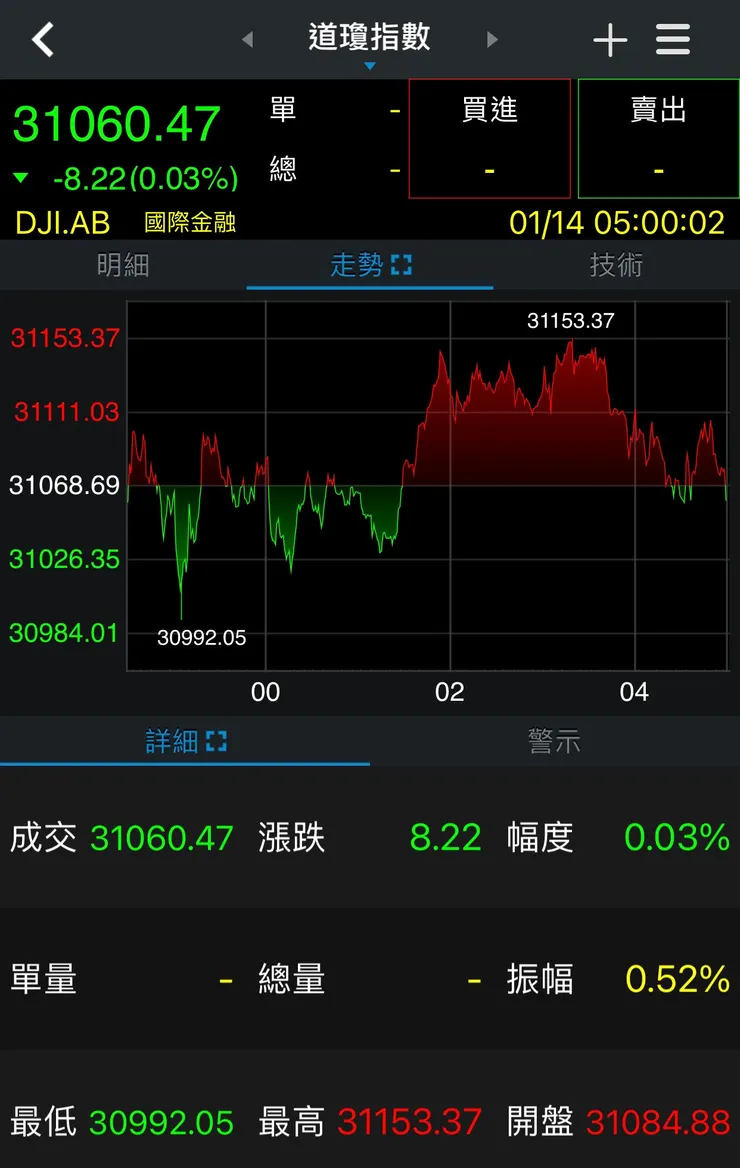Tap the 道瓊指數 title dropdown
The width and height of the screenshot is (740, 1168).
[370, 39]
